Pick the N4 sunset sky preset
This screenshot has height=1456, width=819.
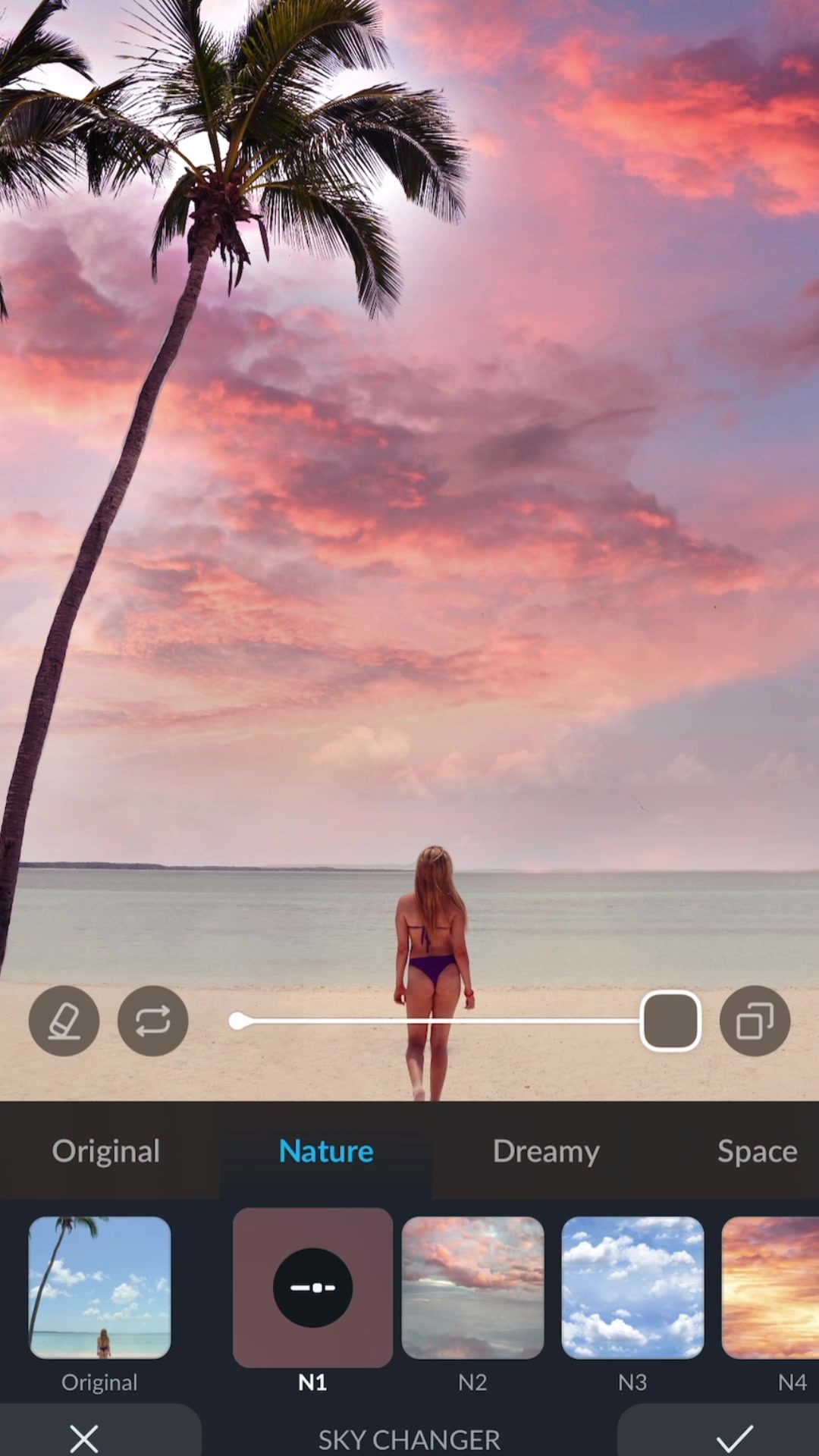point(770,1288)
